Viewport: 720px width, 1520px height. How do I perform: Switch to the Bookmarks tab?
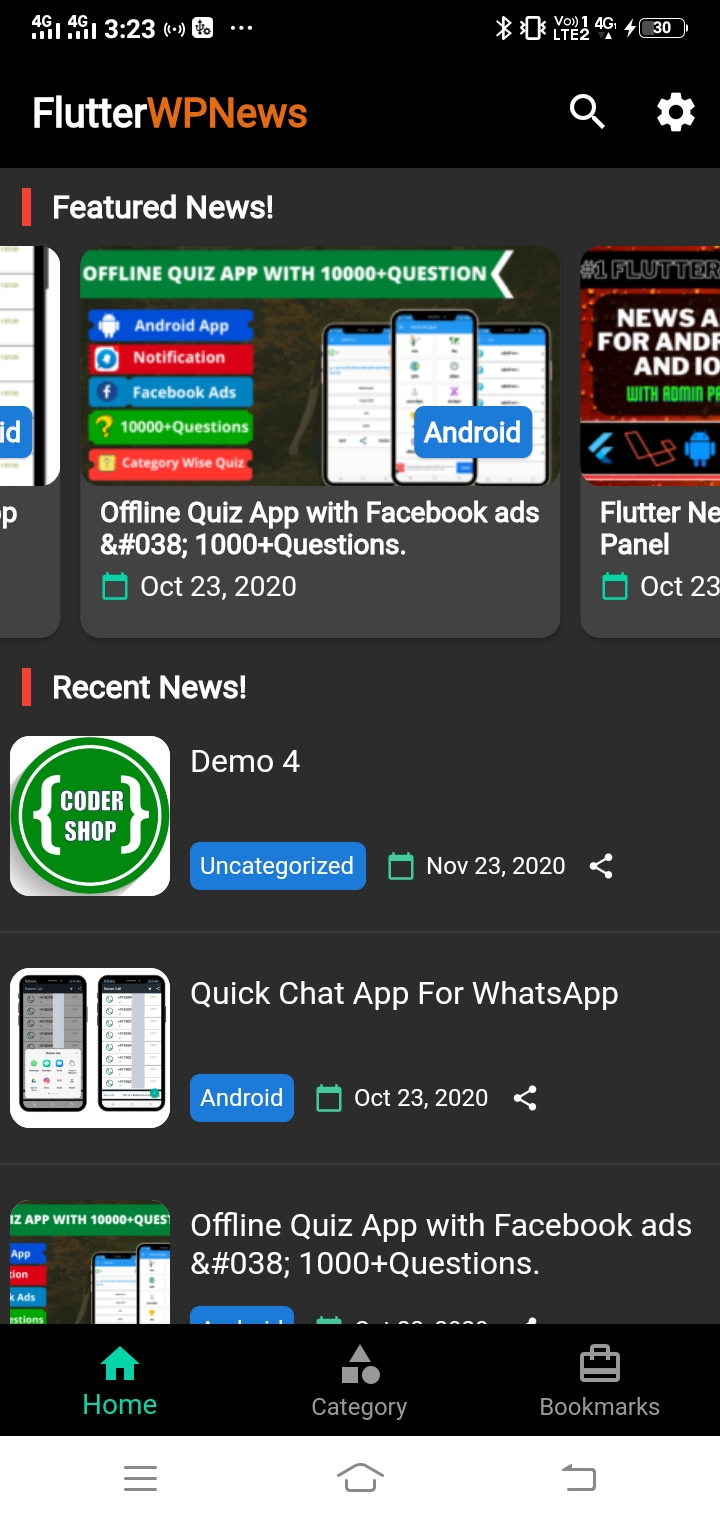click(600, 1382)
